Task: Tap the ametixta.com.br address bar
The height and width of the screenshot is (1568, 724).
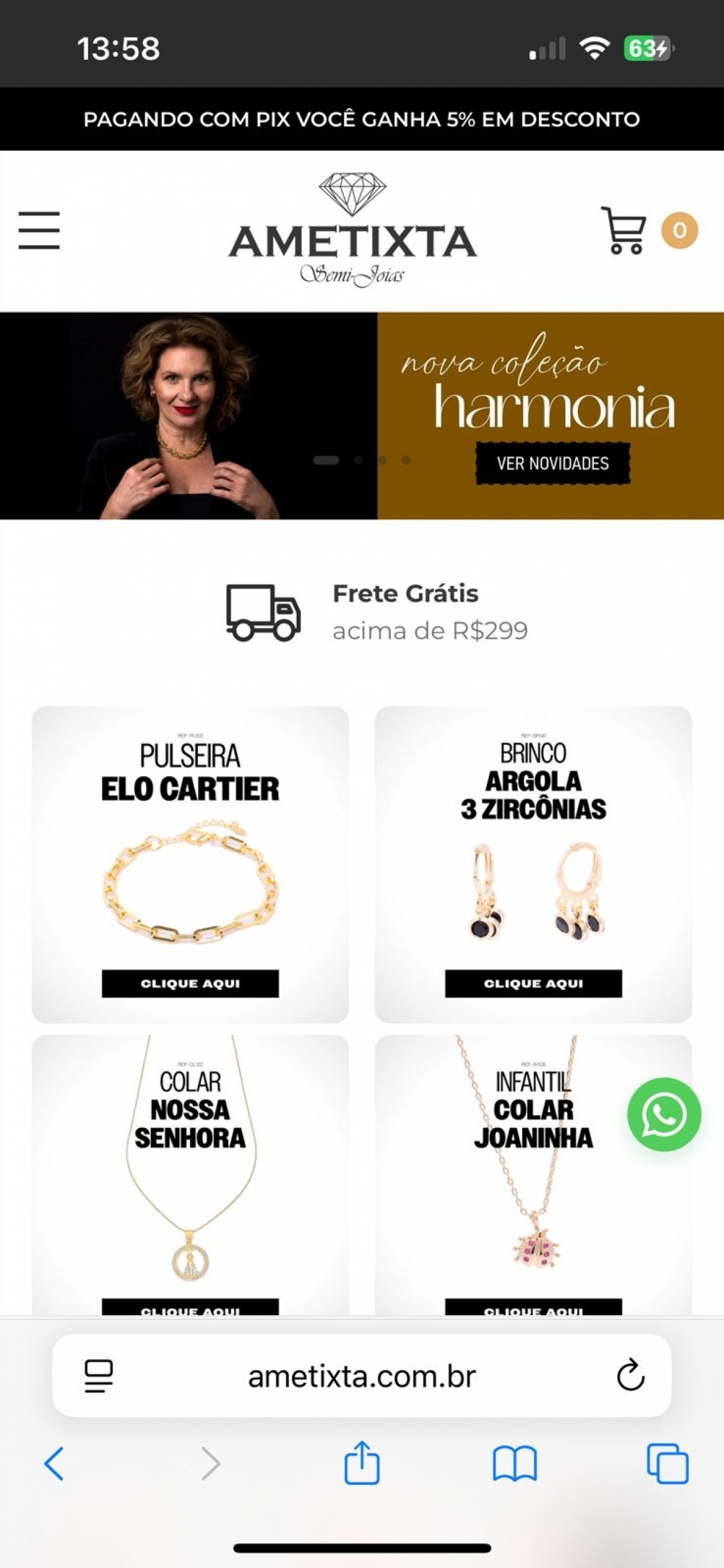Action: click(x=361, y=1375)
